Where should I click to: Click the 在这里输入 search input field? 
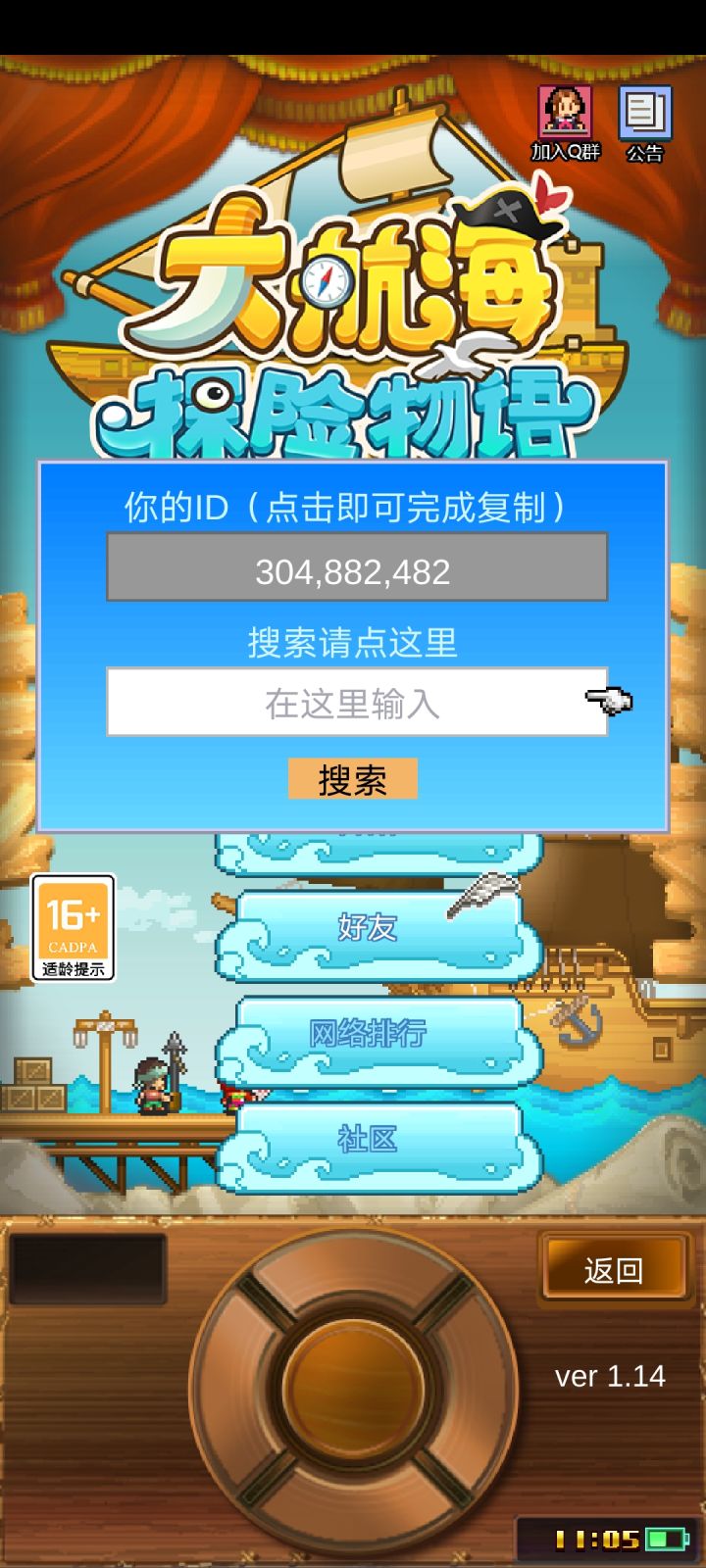[353, 703]
